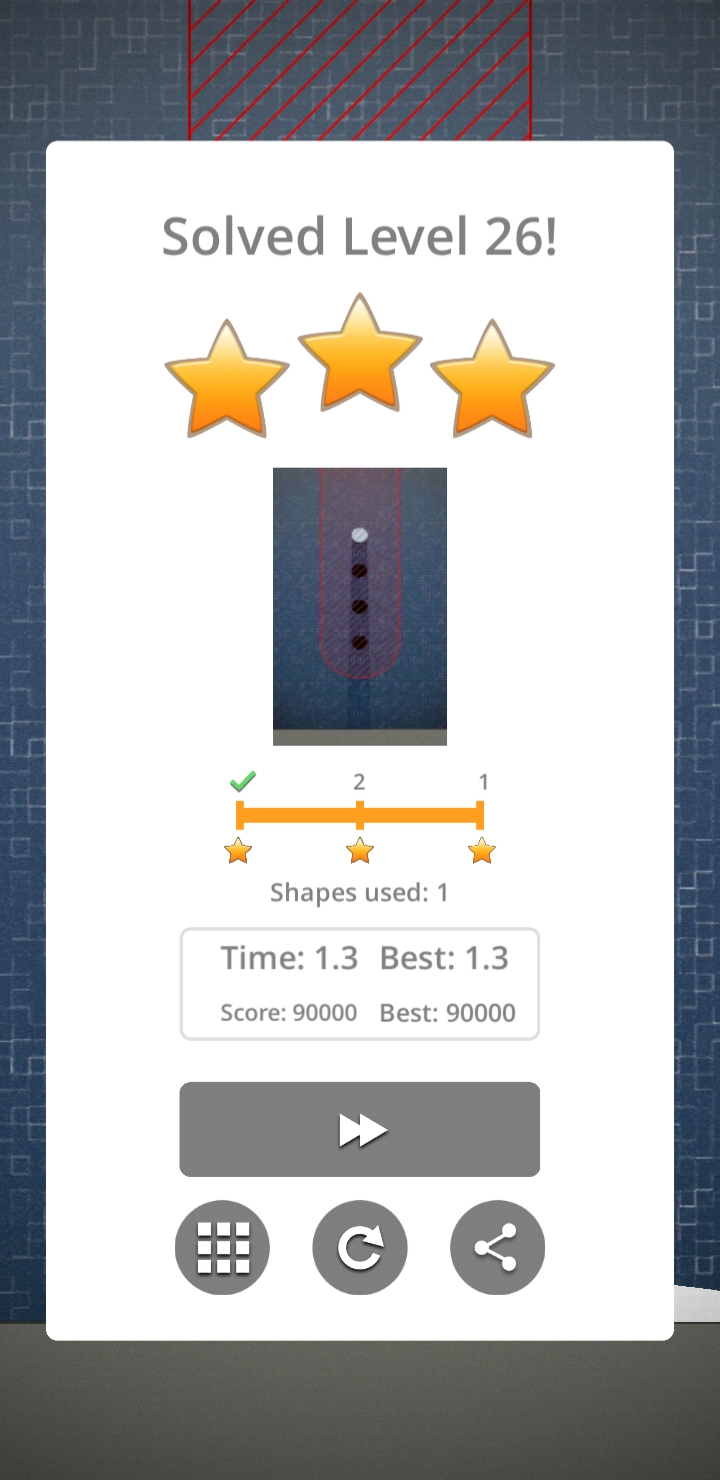View the solution replay thumbnail
Image resolution: width=720 pixels, height=1480 pixels.
click(359, 606)
